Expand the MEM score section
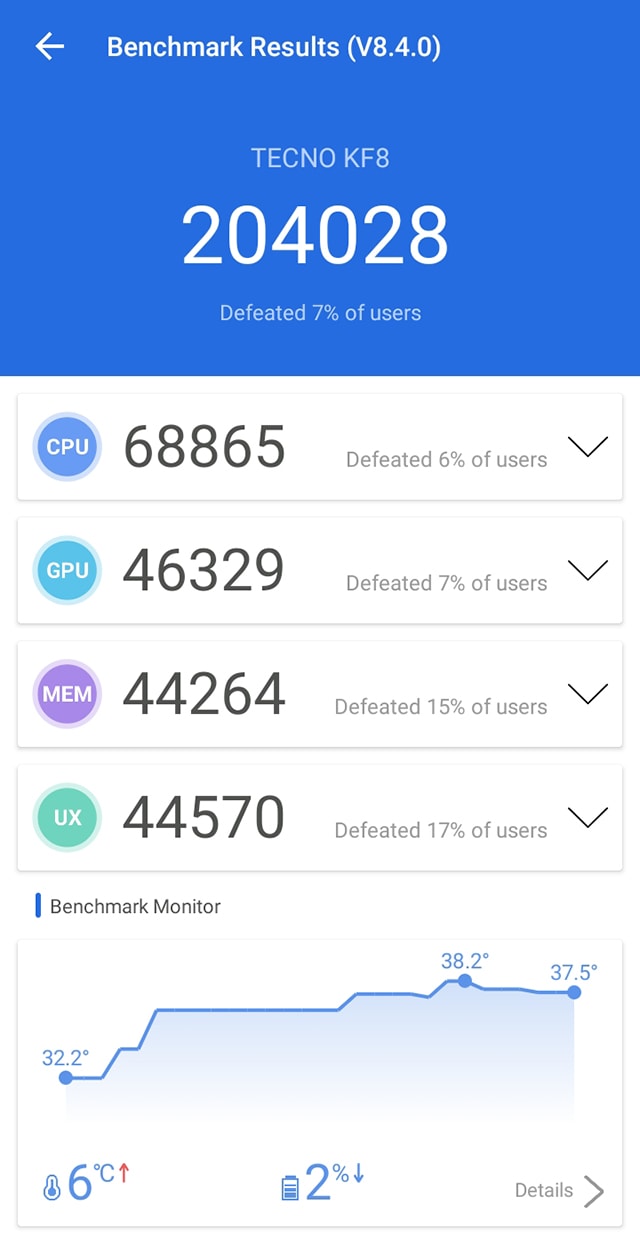This screenshot has width=640, height=1244. pyautogui.click(x=587, y=694)
